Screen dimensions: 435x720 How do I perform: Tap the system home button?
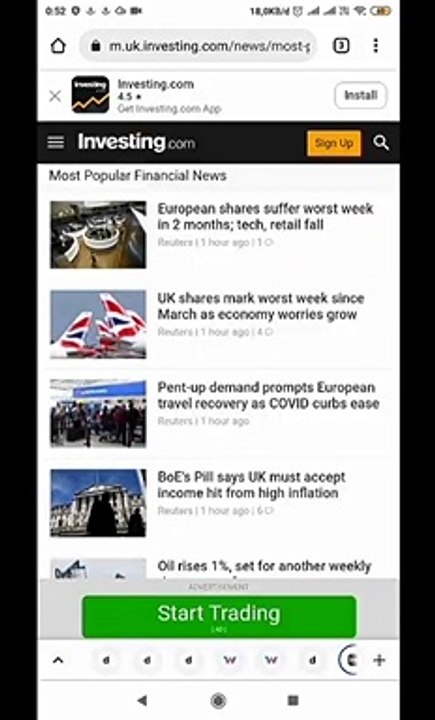[x=218, y=701]
